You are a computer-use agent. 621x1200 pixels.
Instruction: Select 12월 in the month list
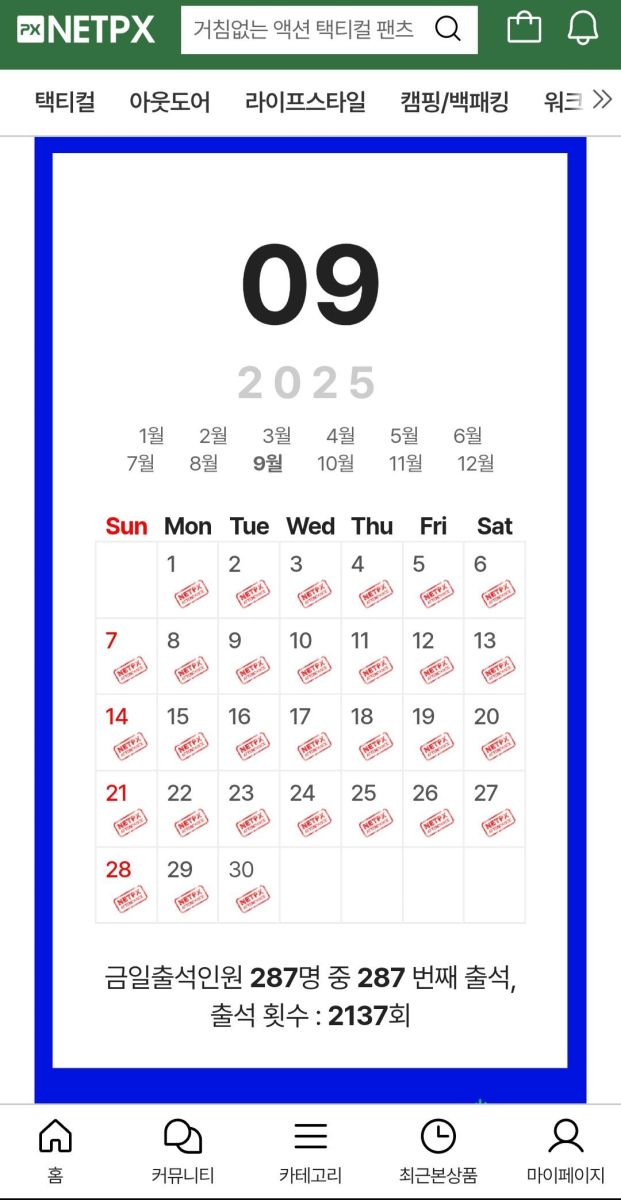476,463
